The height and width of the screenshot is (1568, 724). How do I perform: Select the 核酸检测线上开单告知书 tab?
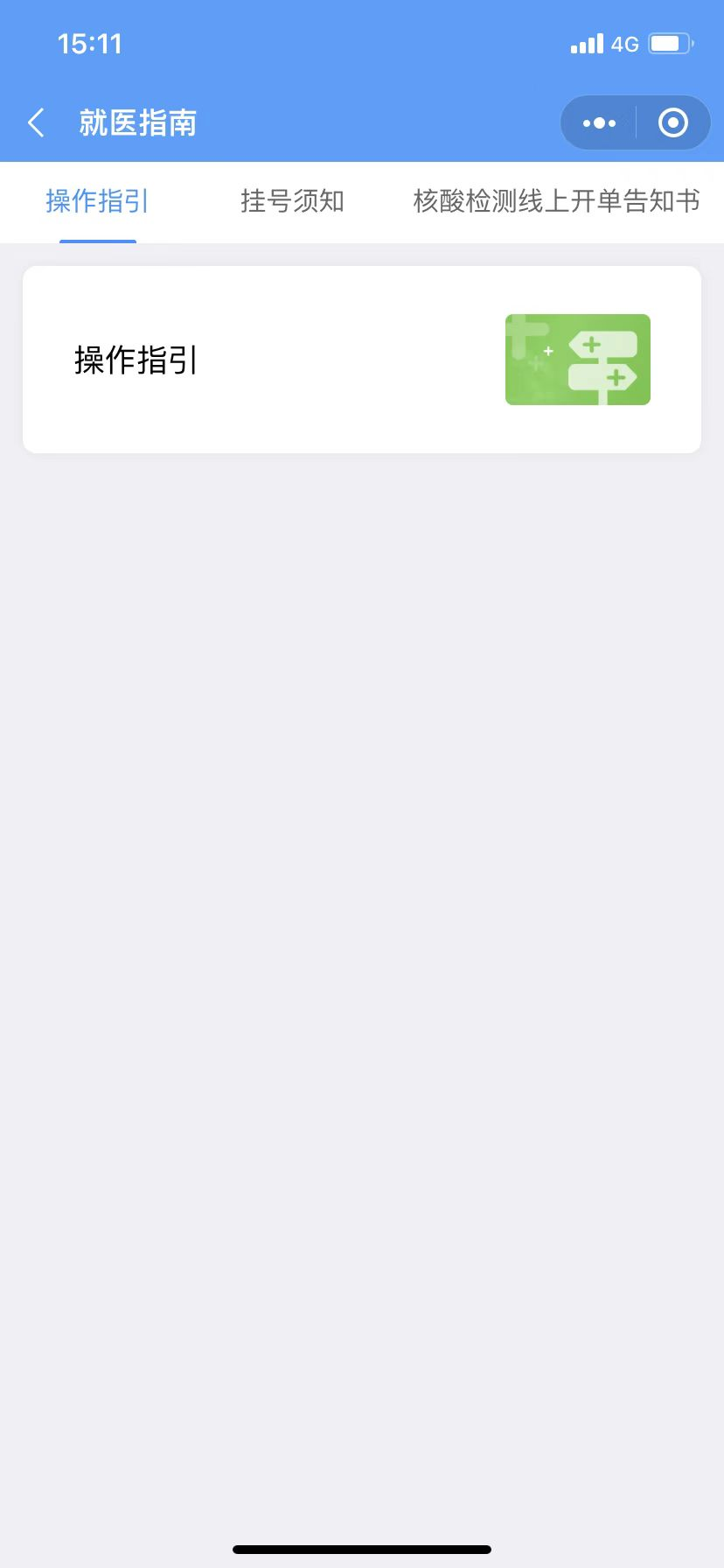(x=556, y=202)
